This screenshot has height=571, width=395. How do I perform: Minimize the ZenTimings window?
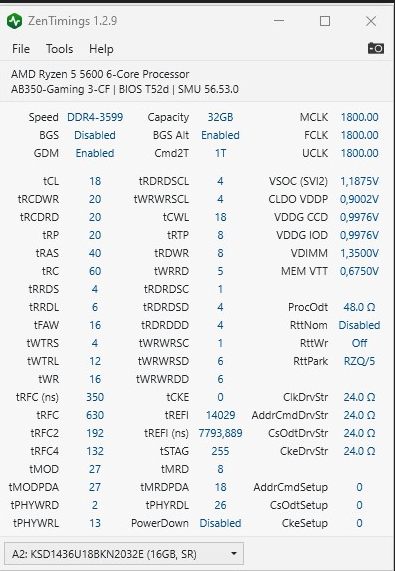(279, 21)
